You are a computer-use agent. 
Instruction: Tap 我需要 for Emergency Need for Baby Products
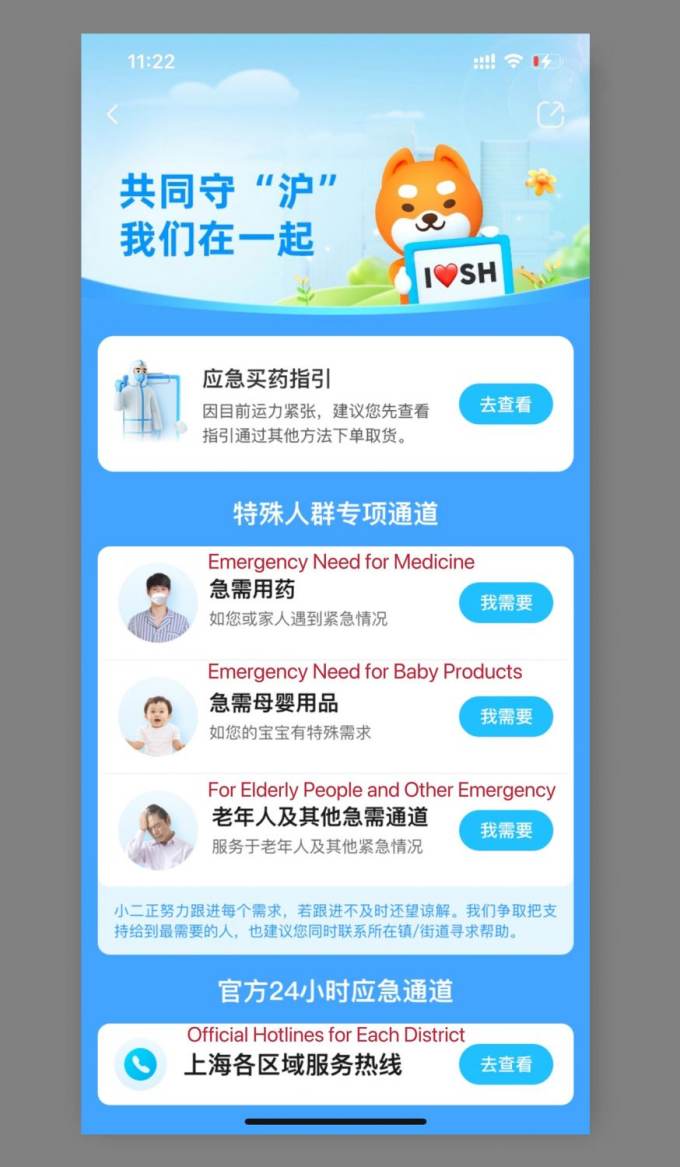(x=505, y=716)
